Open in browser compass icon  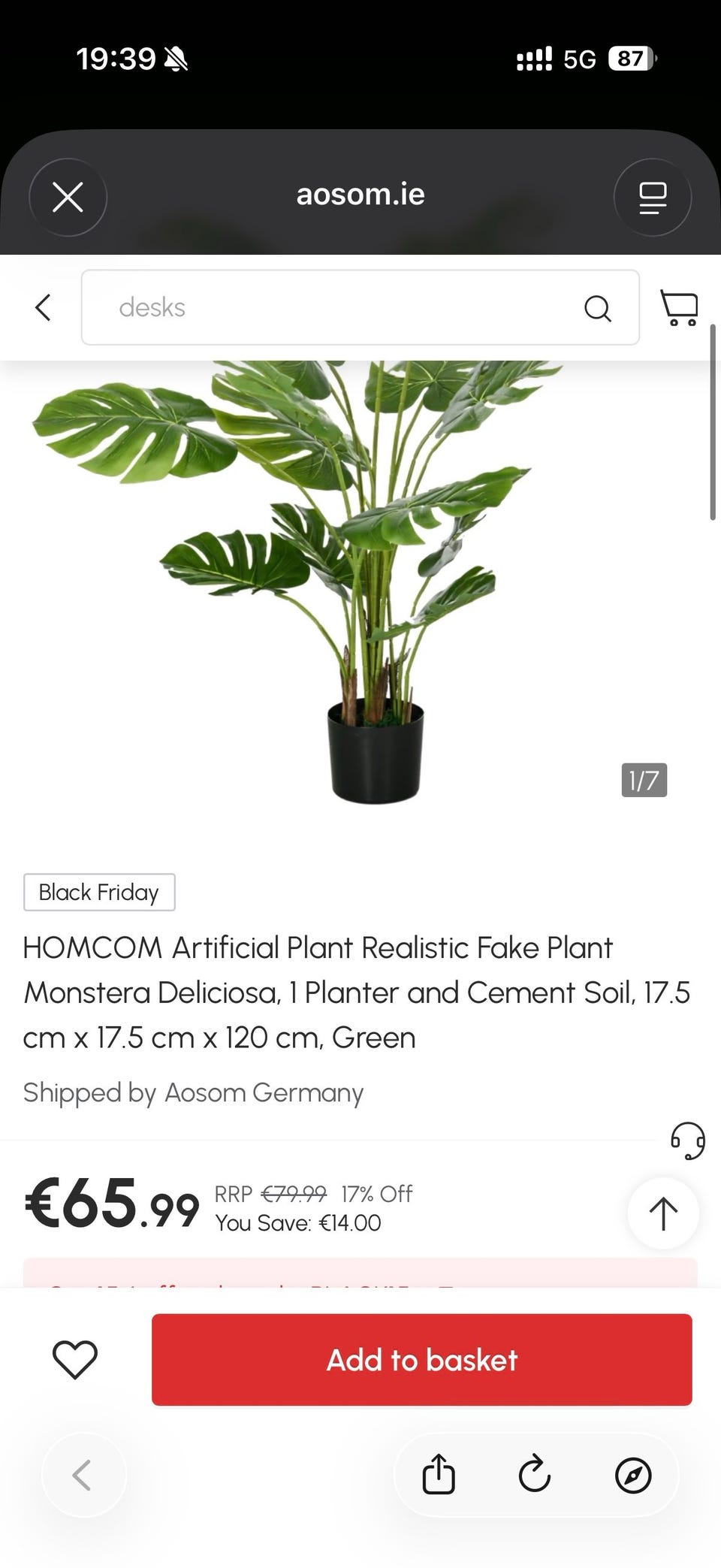(x=633, y=1474)
